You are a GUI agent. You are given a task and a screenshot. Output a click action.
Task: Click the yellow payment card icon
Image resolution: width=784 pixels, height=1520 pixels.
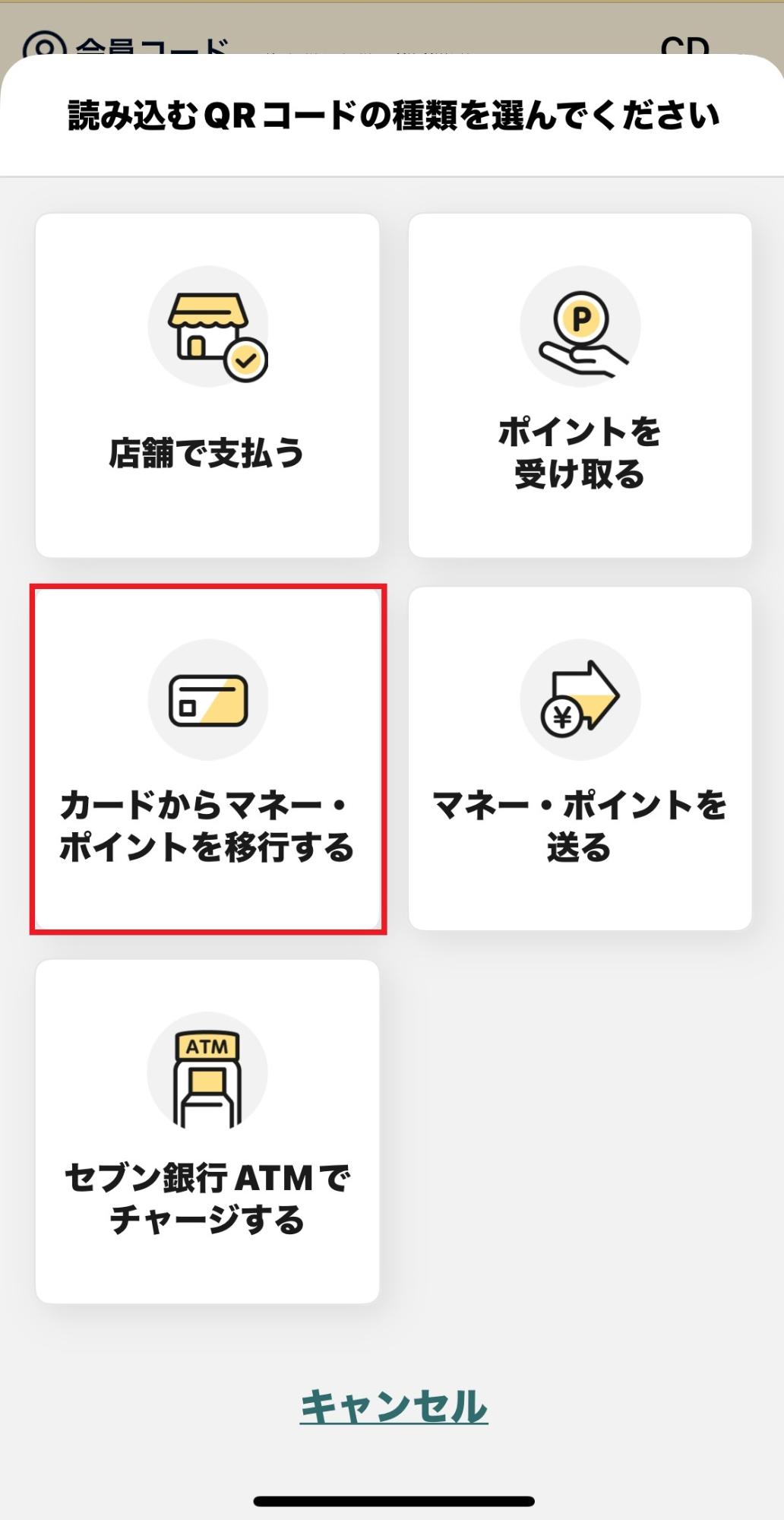point(210,701)
